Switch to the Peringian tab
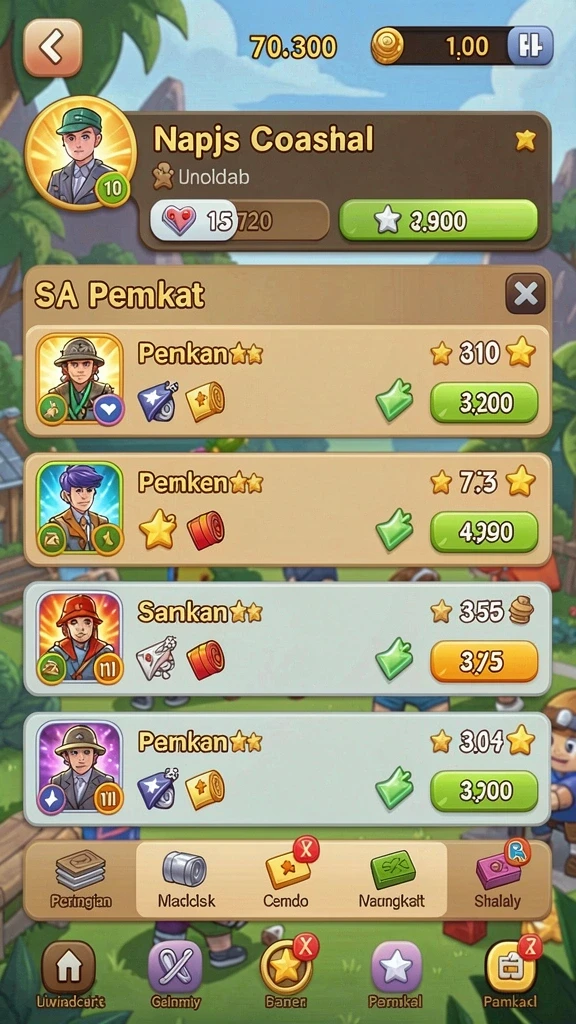 pyautogui.click(x=81, y=880)
